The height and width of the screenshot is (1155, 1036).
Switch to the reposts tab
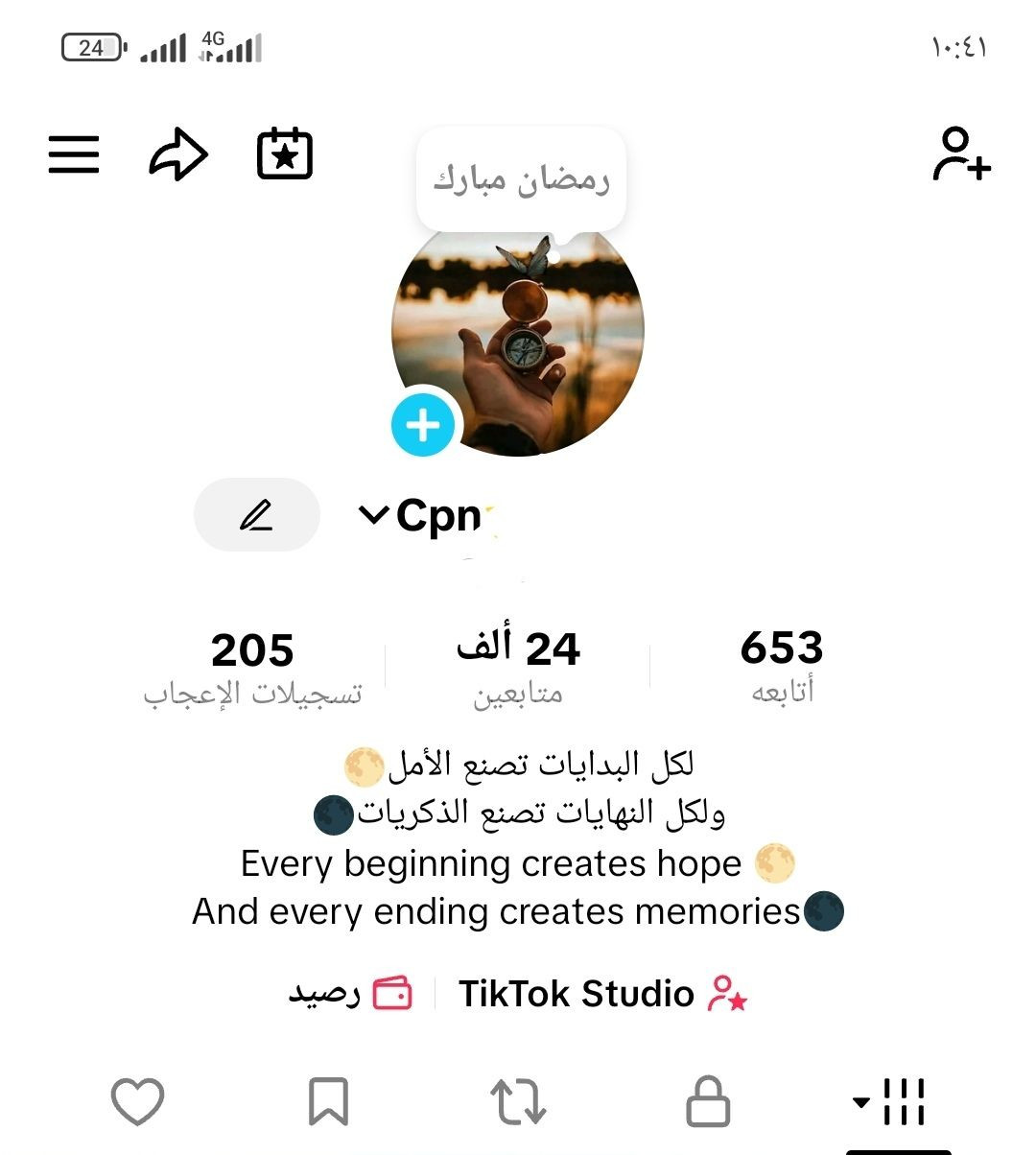[x=518, y=1101]
